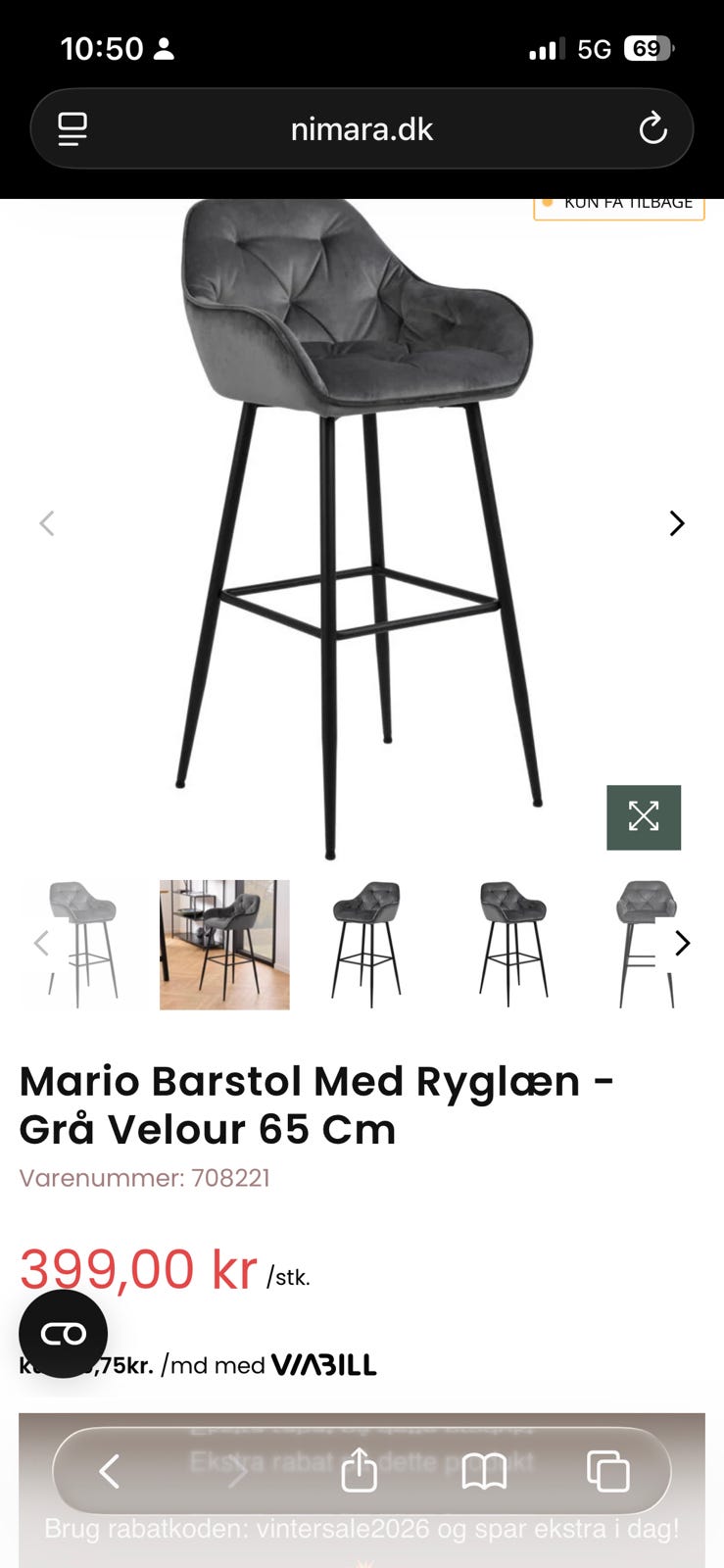This screenshot has height=1568, width=724.
Task: Open the page menu in address bar
Action: point(72,128)
